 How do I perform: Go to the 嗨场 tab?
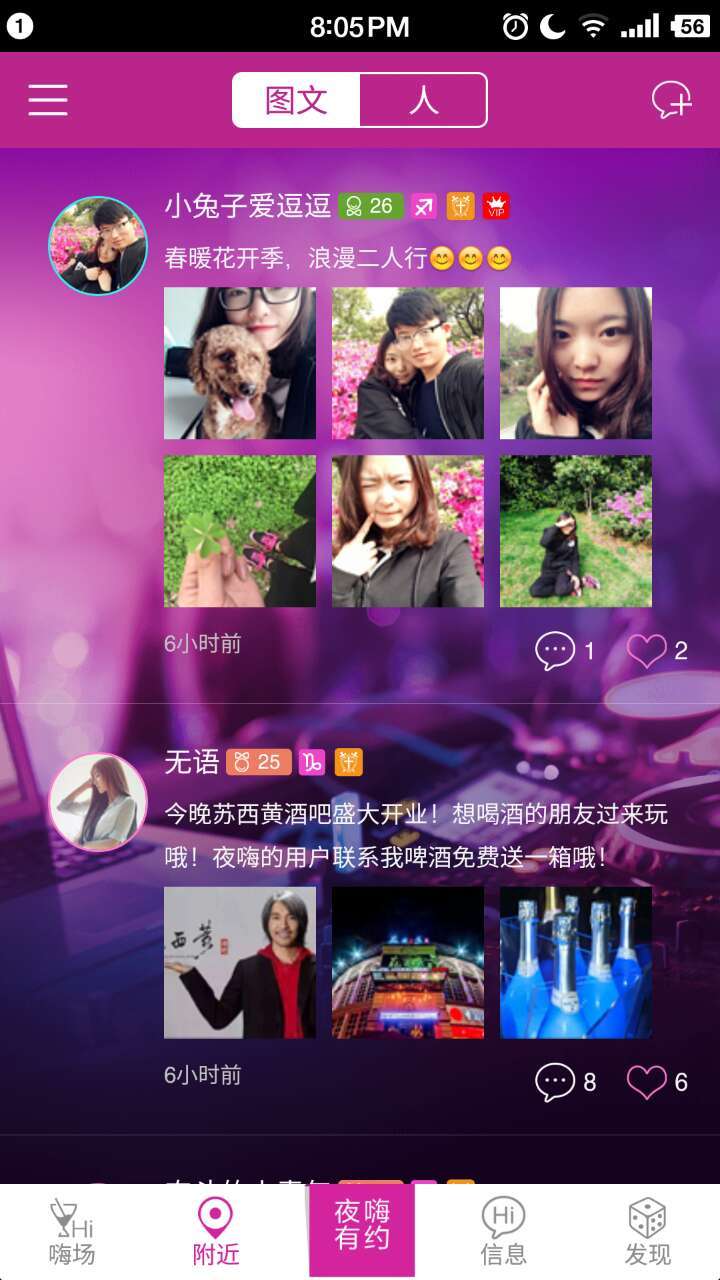coord(72,1232)
